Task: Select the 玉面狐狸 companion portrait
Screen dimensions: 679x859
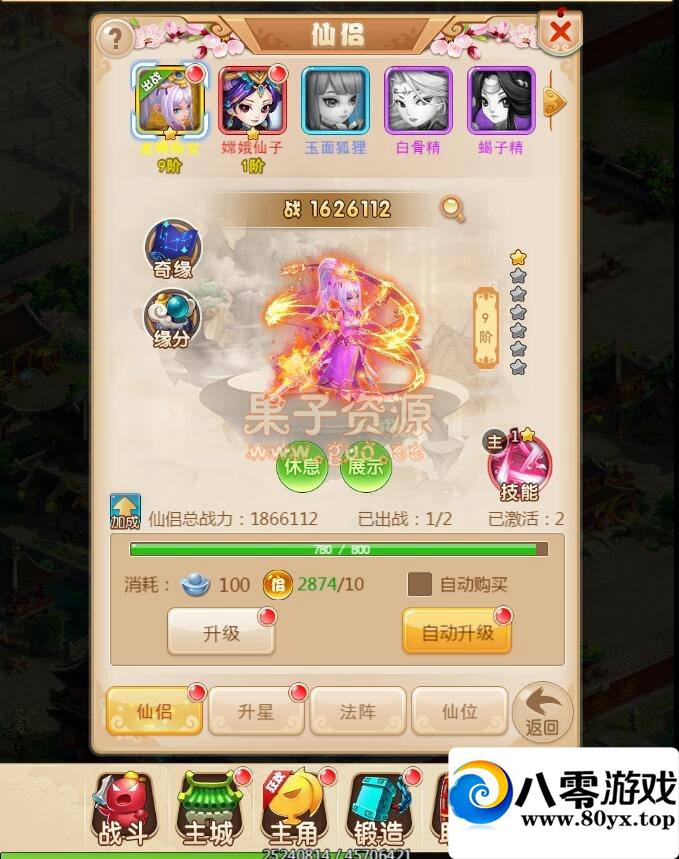Action: click(335, 100)
